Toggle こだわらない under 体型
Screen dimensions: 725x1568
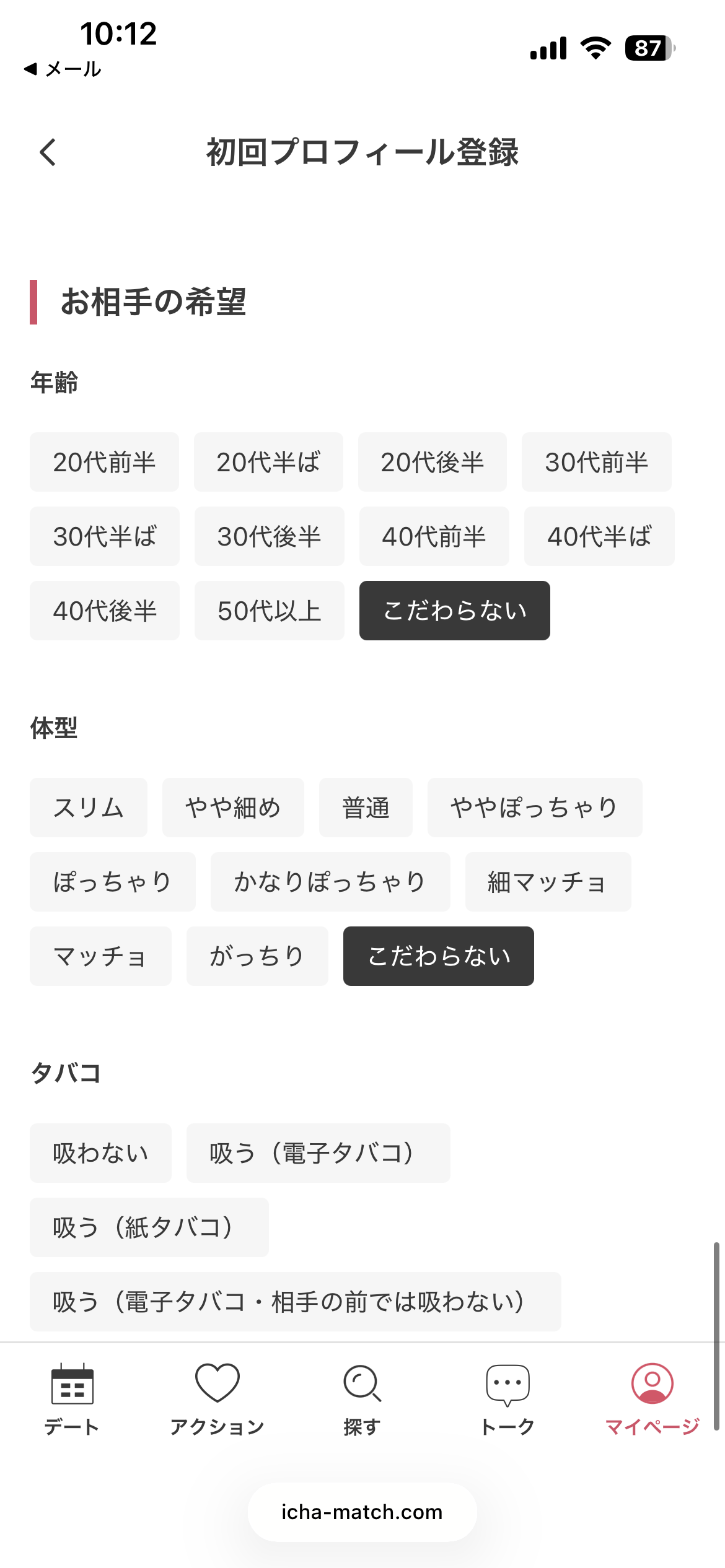[438, 956]
